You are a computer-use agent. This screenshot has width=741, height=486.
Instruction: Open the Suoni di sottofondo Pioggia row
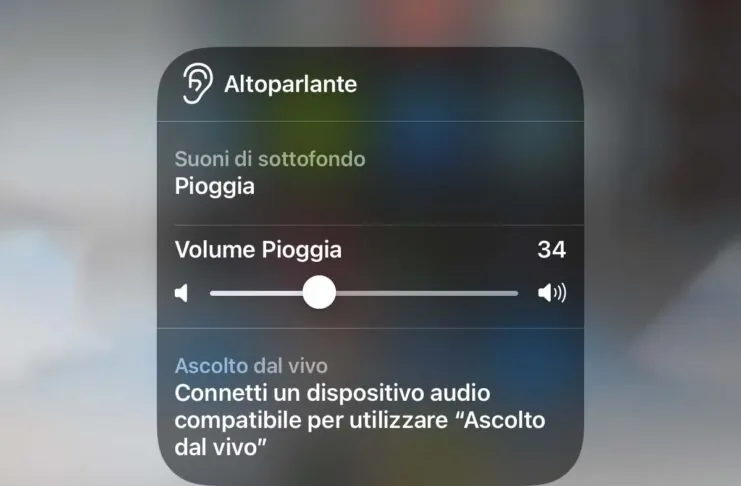(x=370, y=173)
